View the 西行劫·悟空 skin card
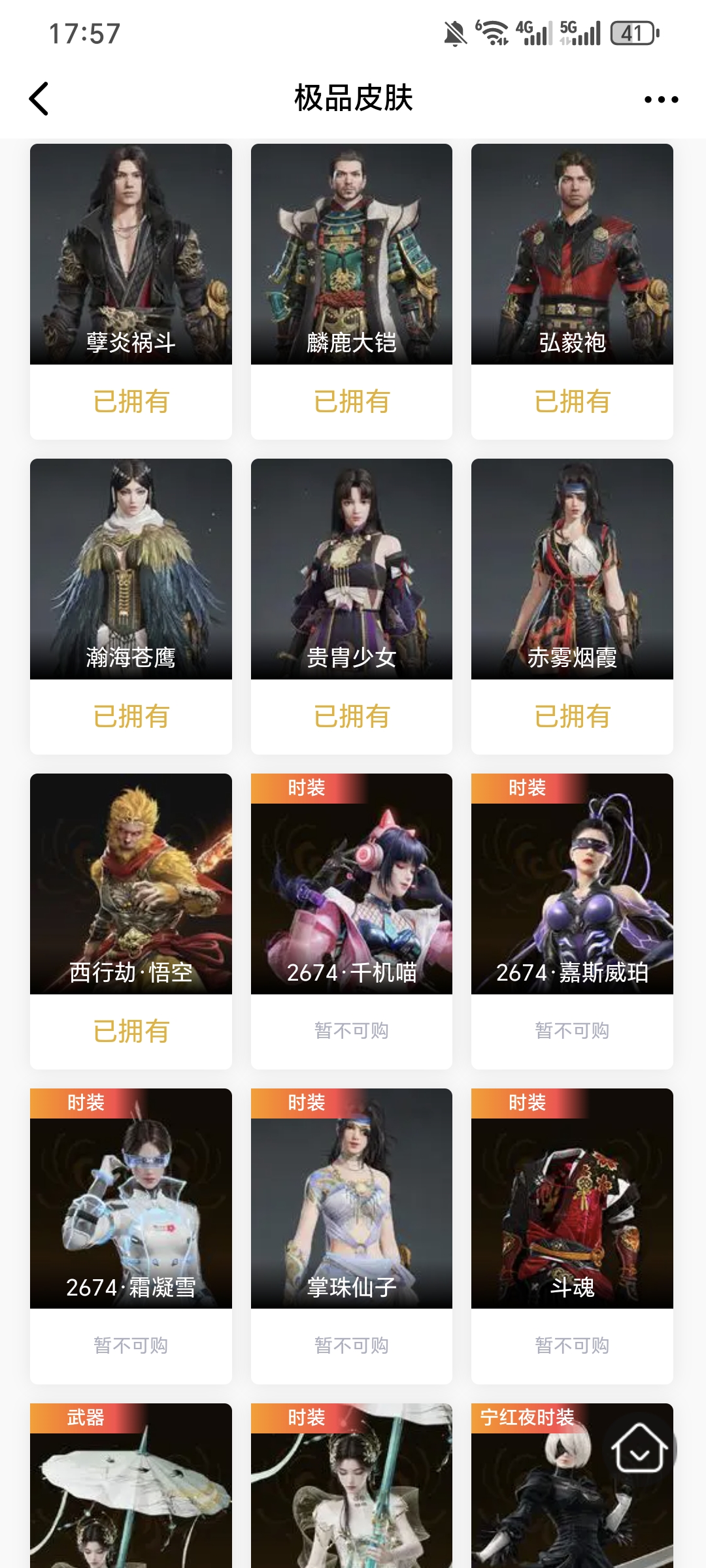 [131, 885]
